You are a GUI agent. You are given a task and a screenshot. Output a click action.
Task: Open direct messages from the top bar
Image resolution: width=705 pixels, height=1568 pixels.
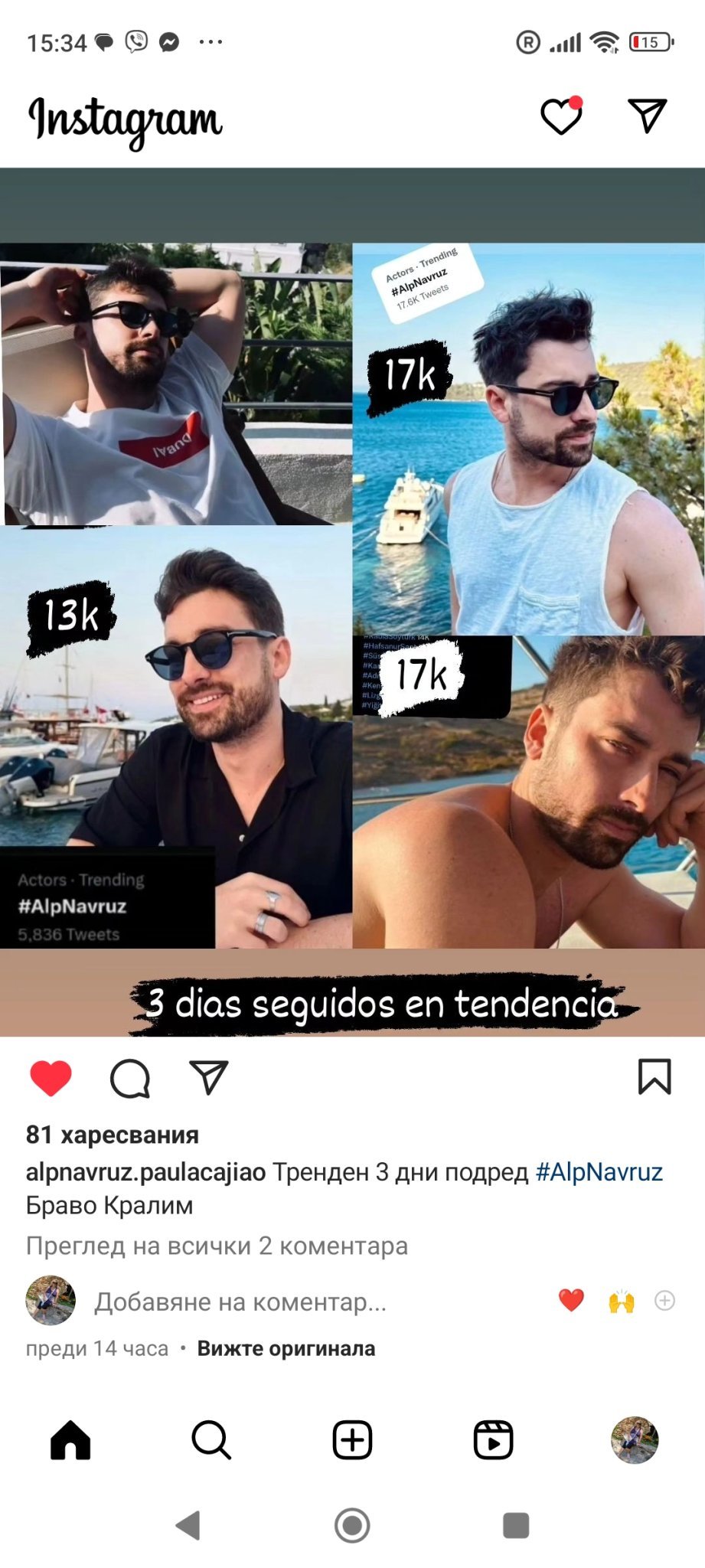point(648,116)
